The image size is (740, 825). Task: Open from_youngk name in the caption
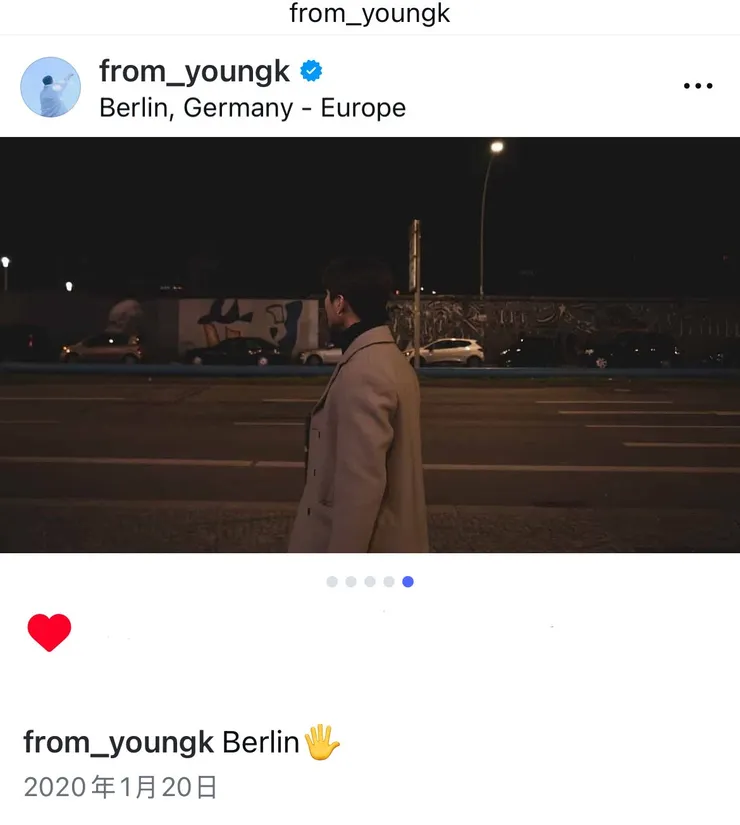click(x=118, y=743)
